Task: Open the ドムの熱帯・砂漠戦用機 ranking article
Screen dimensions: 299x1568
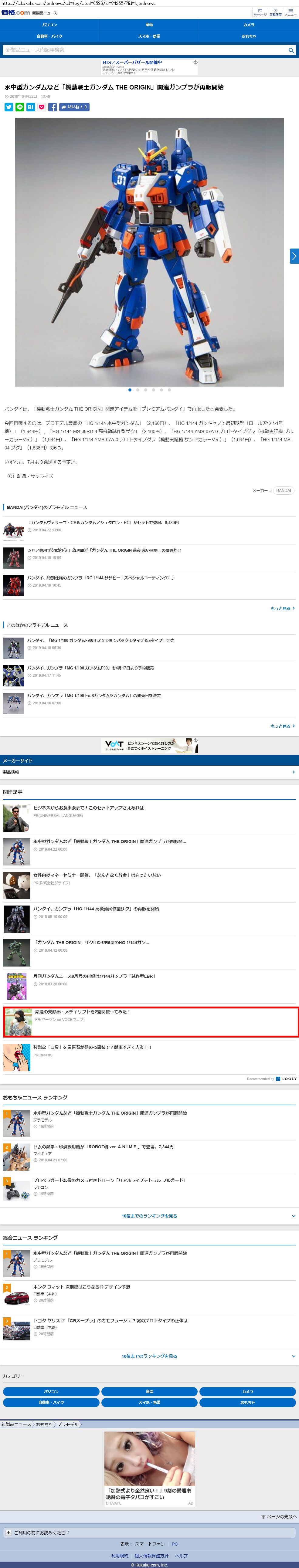Action: pyautogui.click(x=104, y=1147)
